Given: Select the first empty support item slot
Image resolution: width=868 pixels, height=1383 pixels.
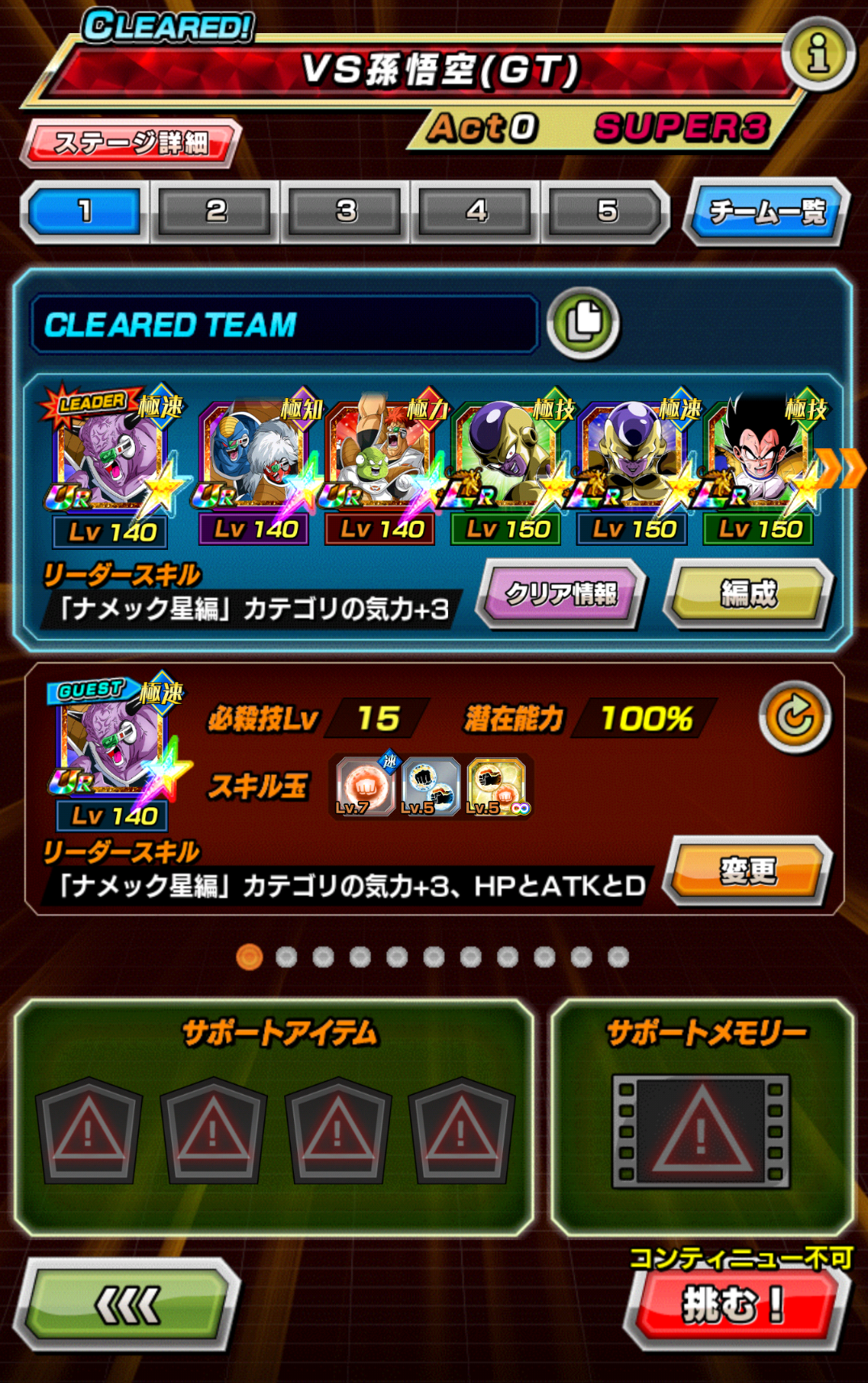Looking at the screenshot, I should (89, 1130).
